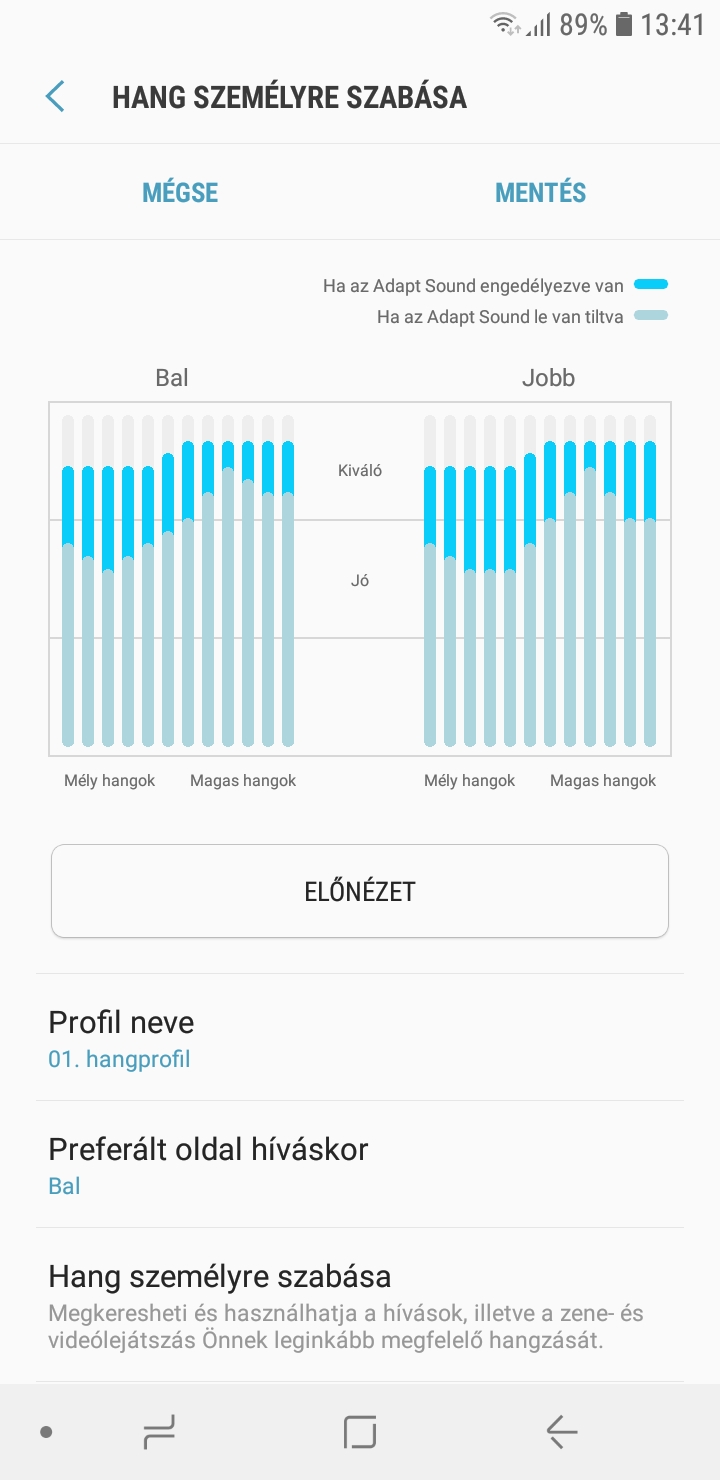Open Preferált oldal híváskor setting
This screenshot has height=1480, width=720.
click(x=360, y=1165)
